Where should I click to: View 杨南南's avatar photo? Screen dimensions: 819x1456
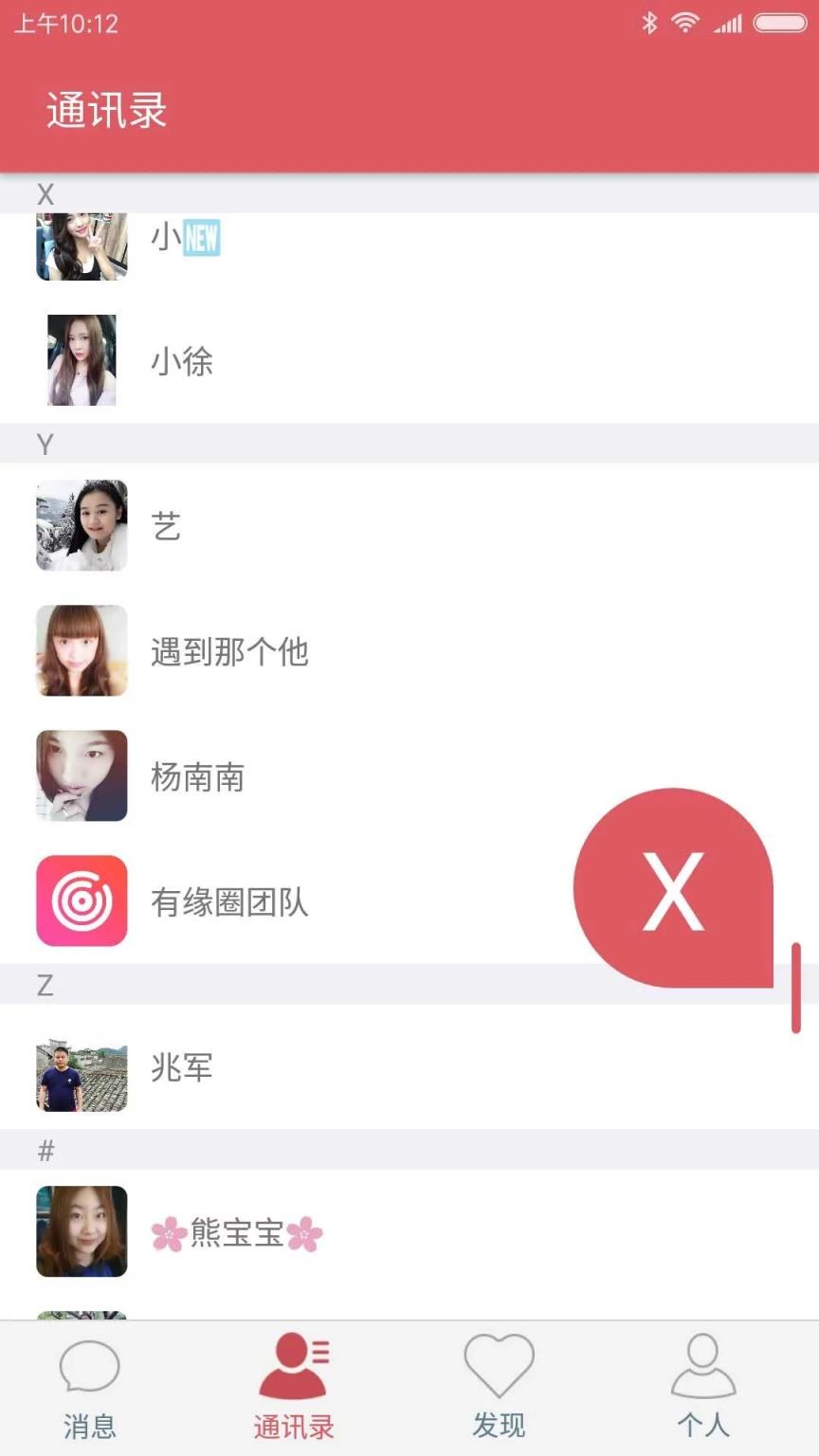[x=81, y=776]
